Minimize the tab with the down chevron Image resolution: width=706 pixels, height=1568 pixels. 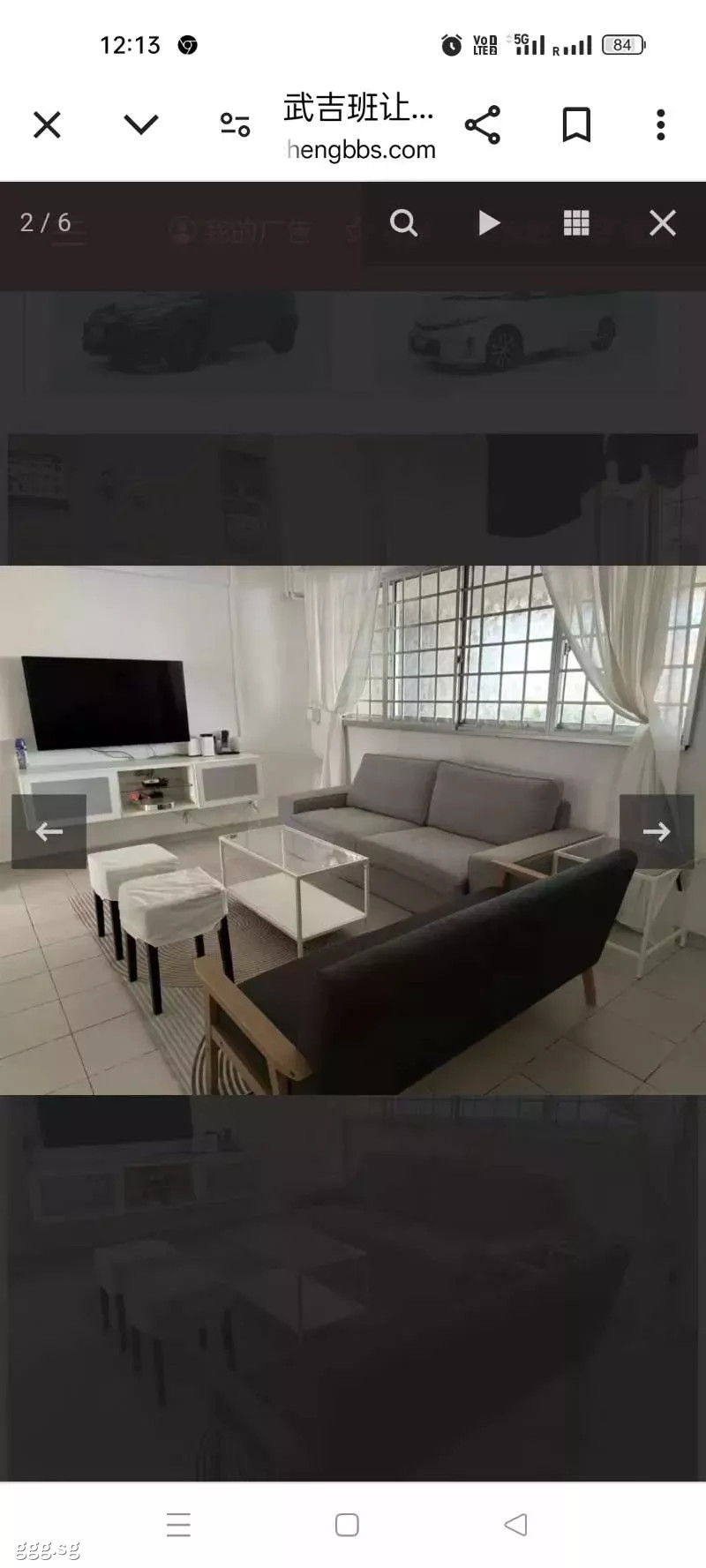click(141, 124)
